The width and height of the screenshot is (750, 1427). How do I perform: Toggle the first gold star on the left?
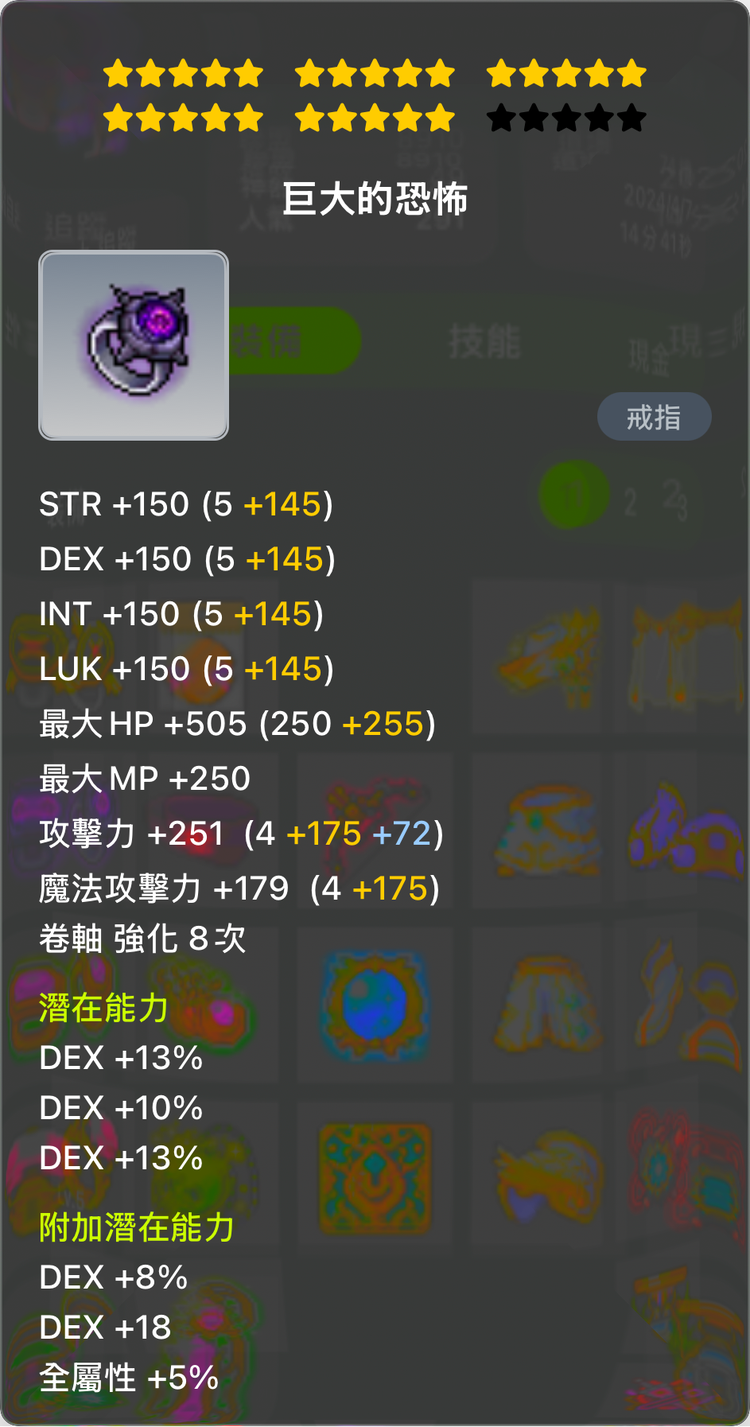tap(117, 71)
